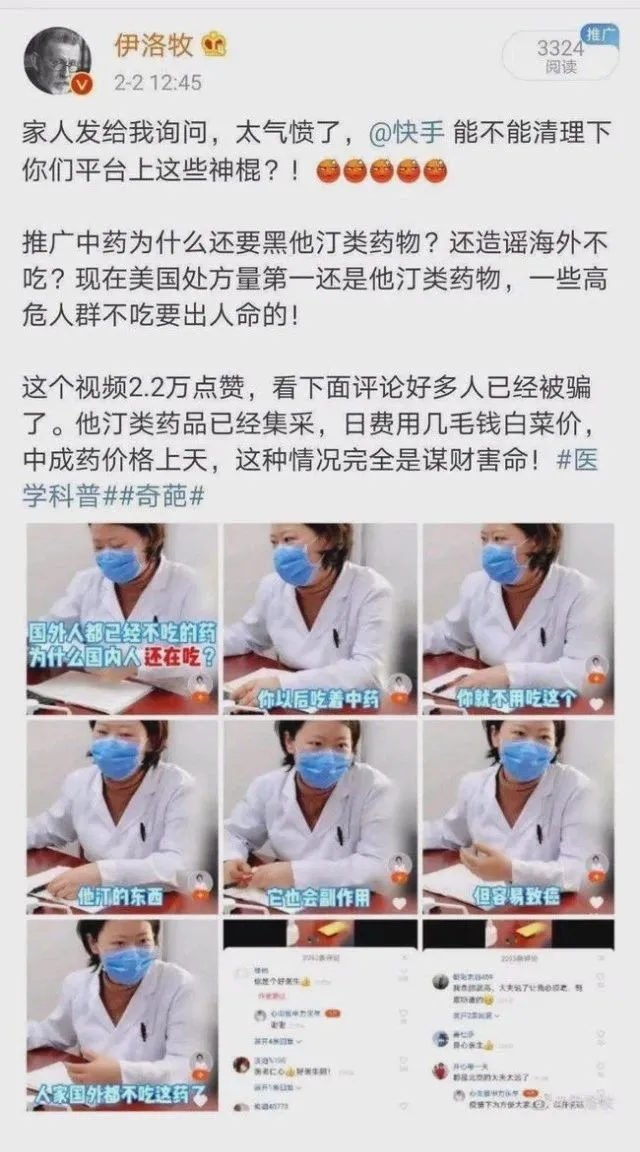View image captioned 为什么国内人还在吃

[122, 617]
